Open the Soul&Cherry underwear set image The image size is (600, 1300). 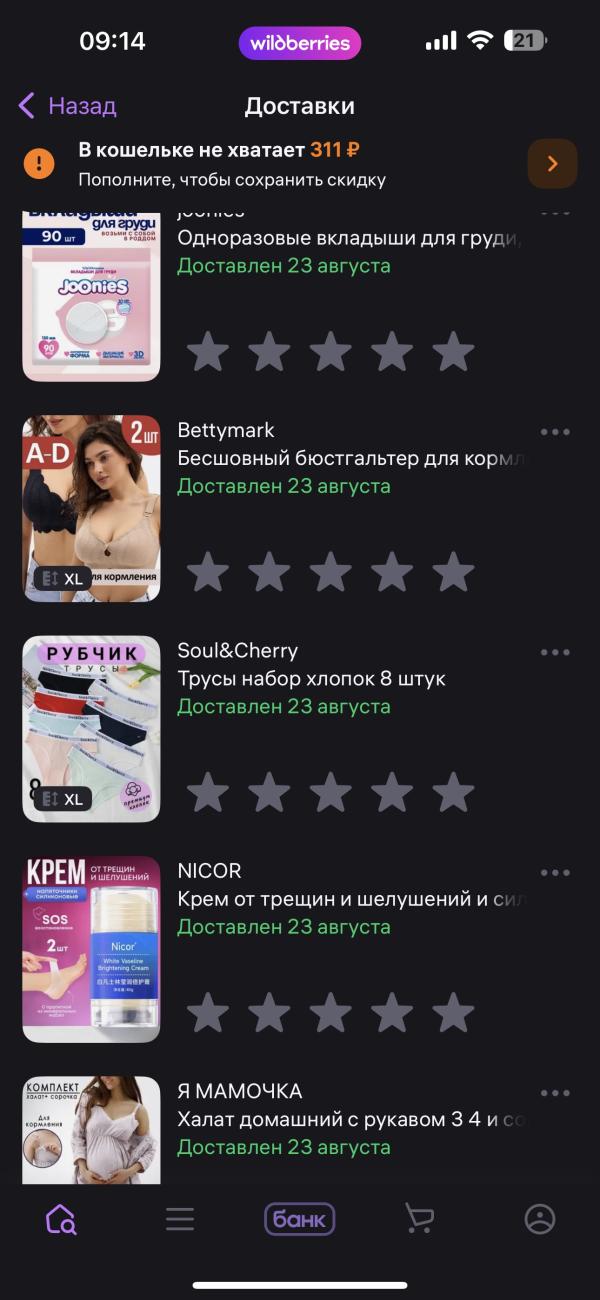coord(91,729)
